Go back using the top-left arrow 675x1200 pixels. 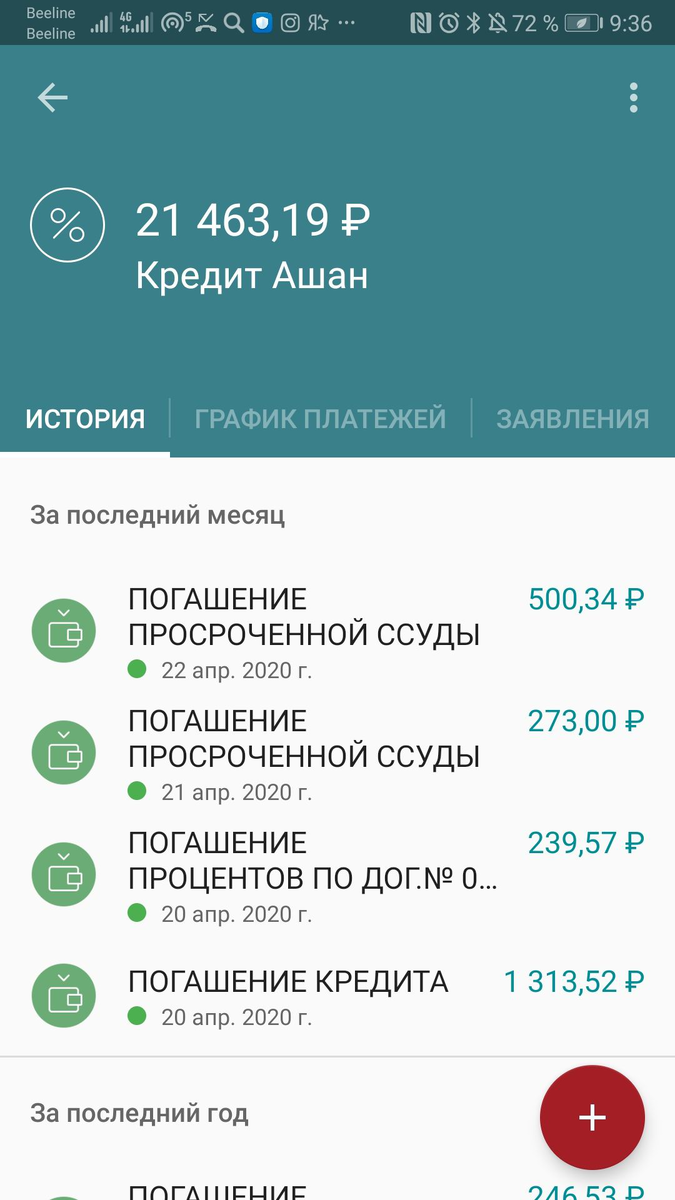coord(52,97)
